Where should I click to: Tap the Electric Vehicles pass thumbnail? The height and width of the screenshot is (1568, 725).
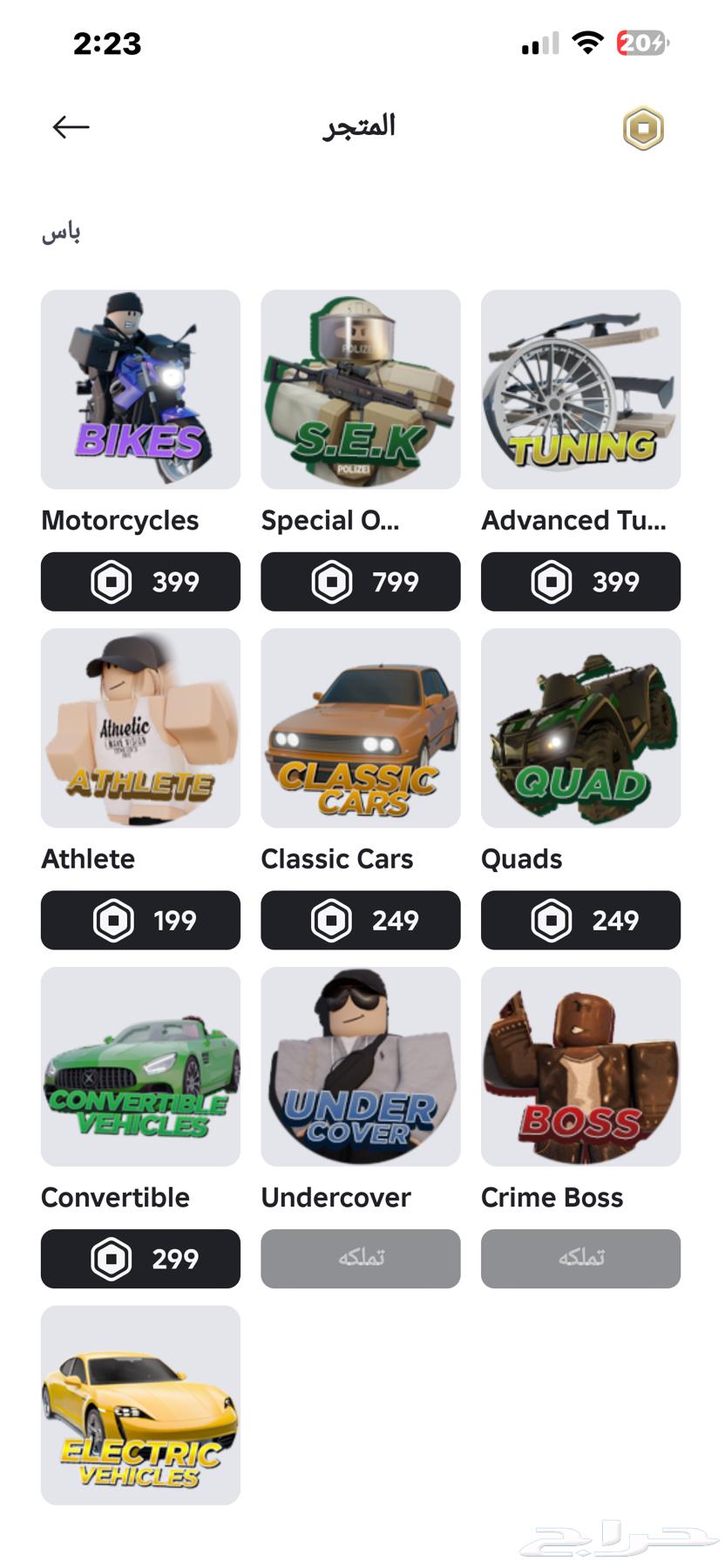tap(139, 1405)
